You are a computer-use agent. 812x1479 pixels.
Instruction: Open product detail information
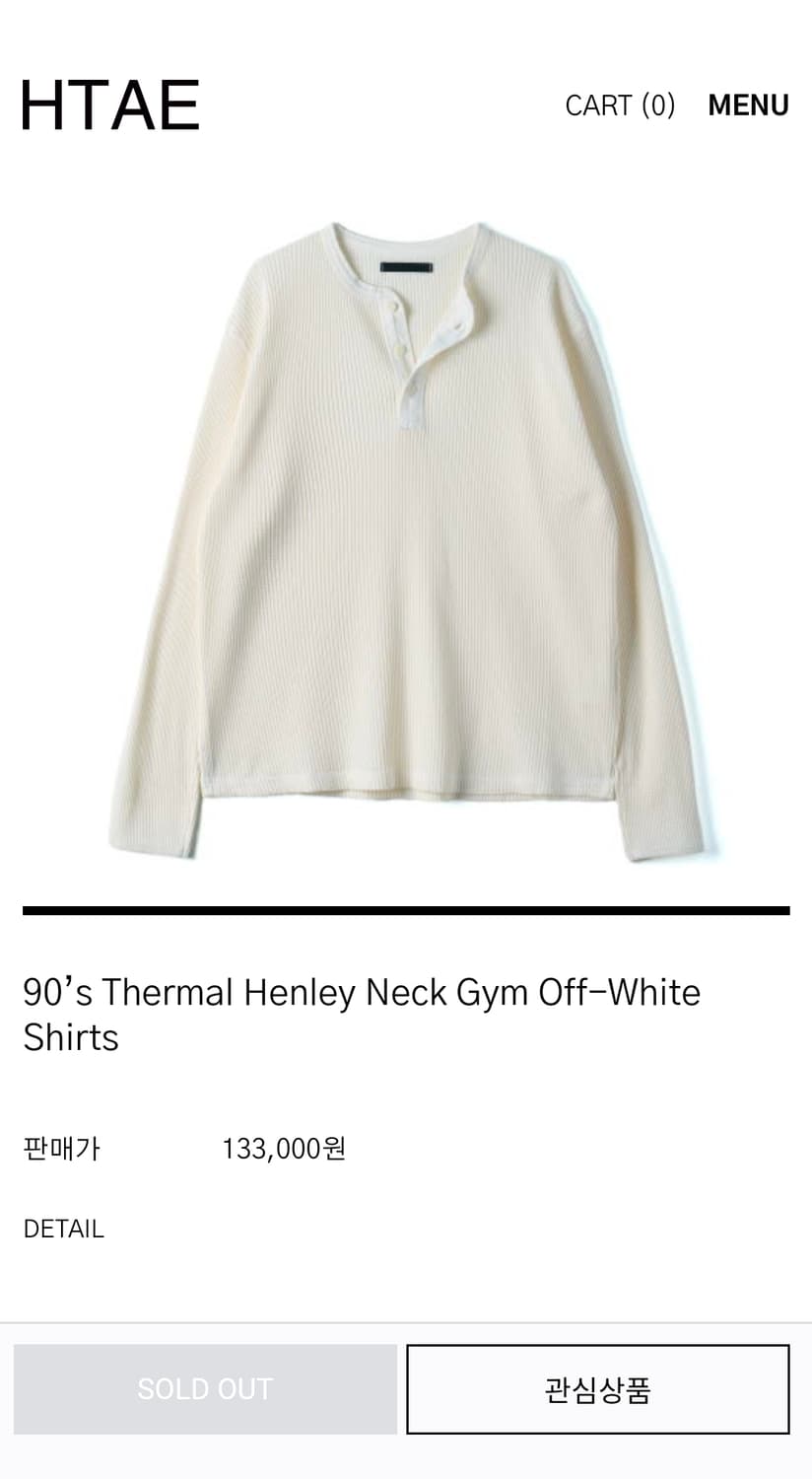[63, 1229]
